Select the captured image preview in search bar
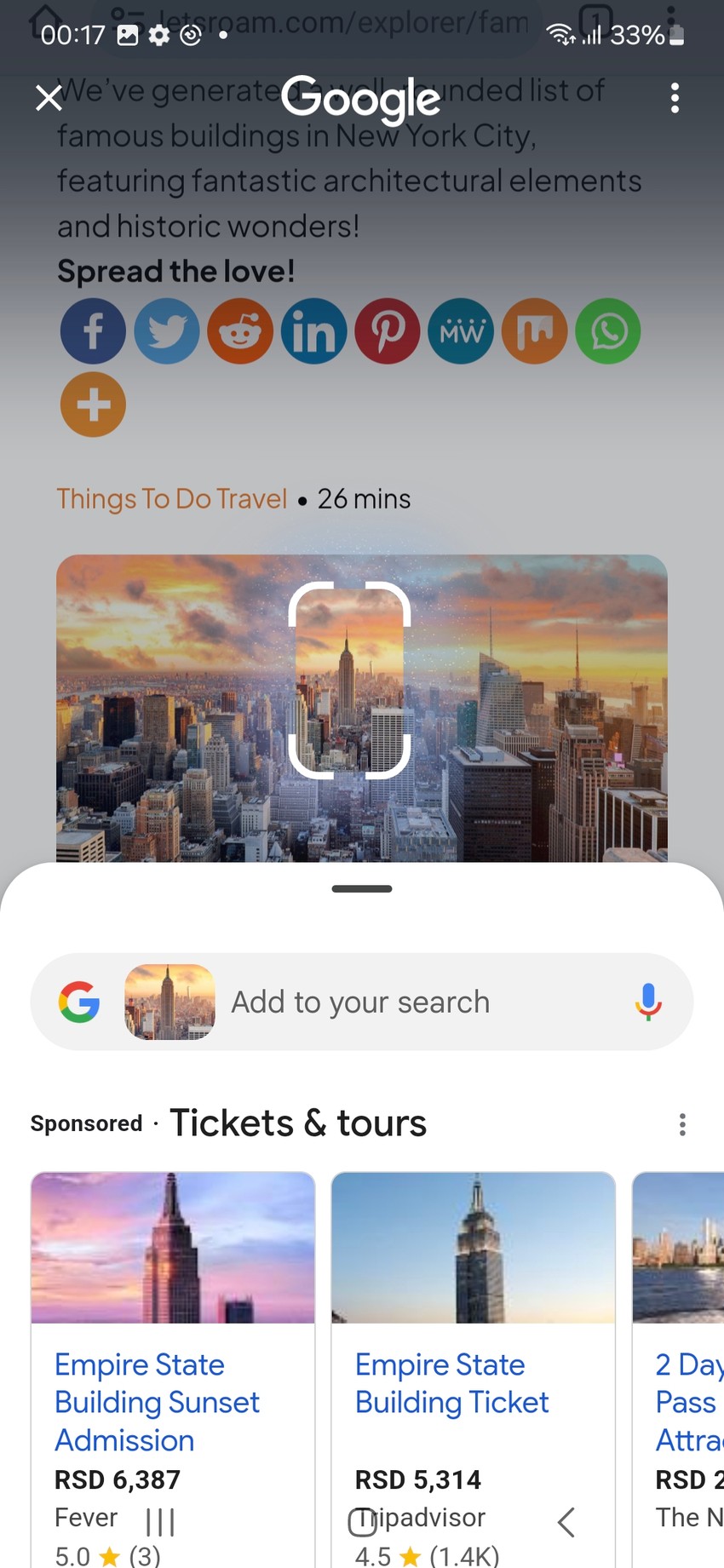Image resolution: width=724 pixels, height=1568 pixels. 170,1002
